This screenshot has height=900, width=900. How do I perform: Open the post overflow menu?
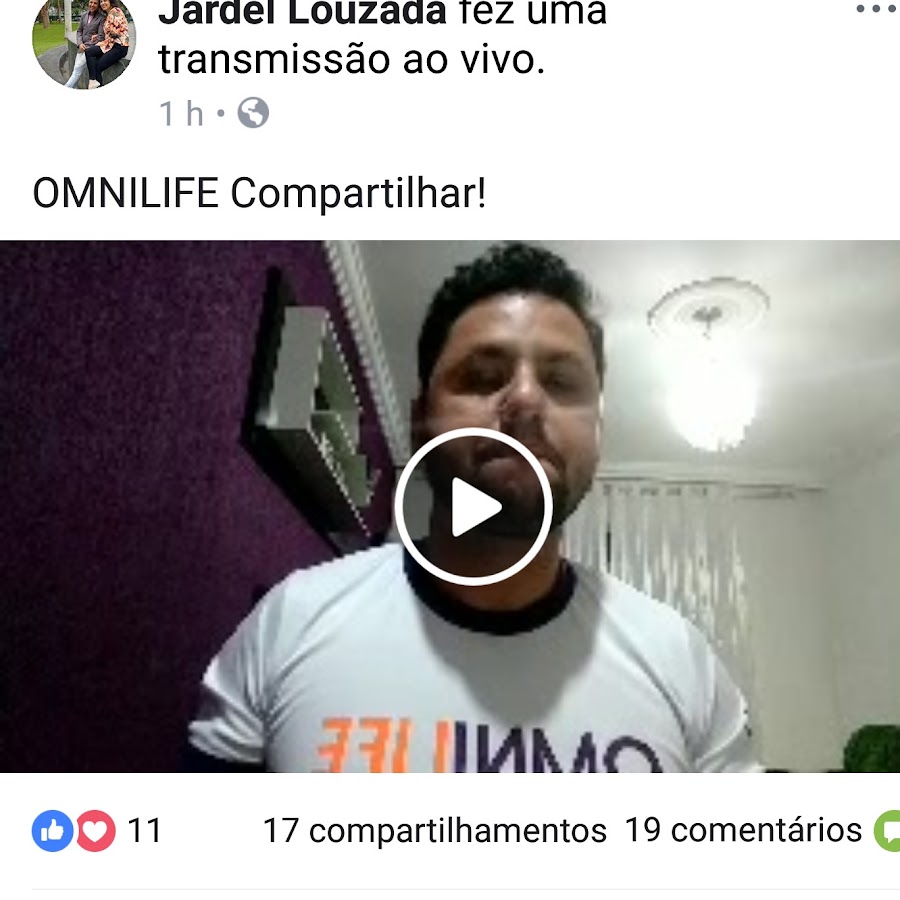(876, 8)
